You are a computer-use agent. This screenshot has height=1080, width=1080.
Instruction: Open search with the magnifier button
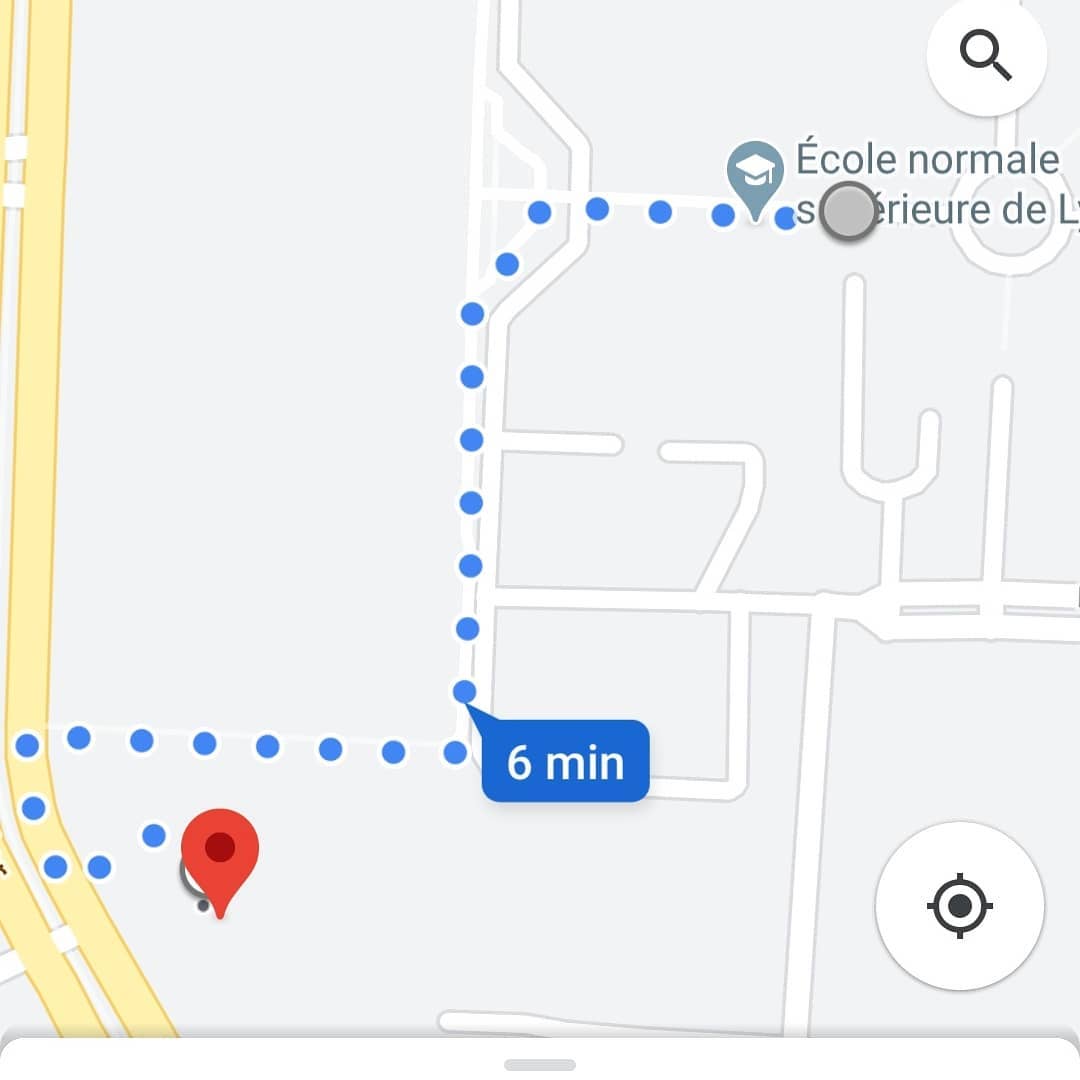click(x=986, y=54)
